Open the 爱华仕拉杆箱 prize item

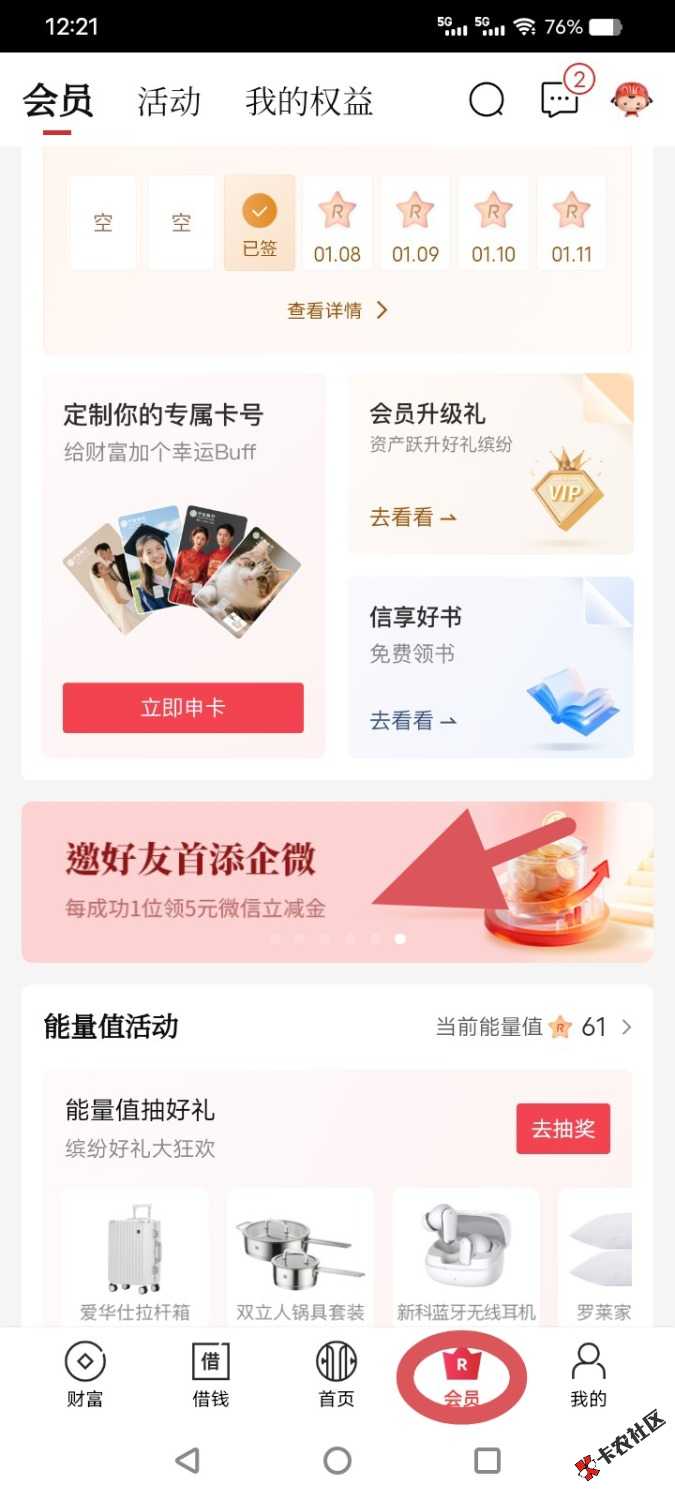click(135, 1256)
